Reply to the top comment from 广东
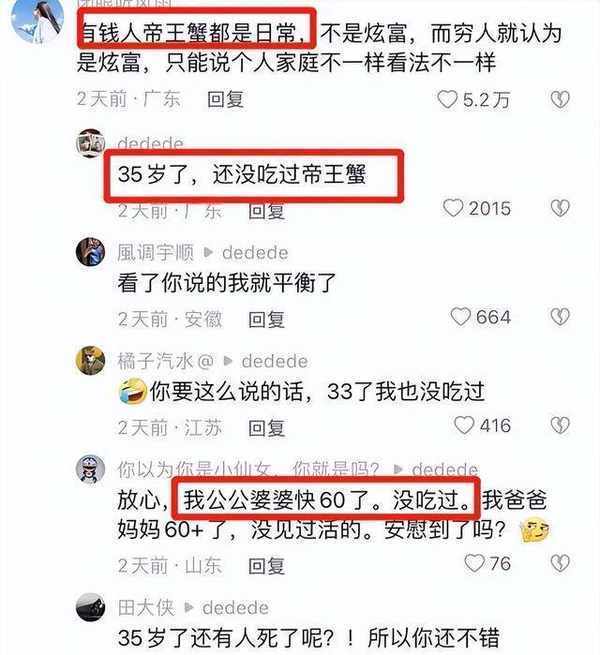The image size is (600, 655). (225, 99)
